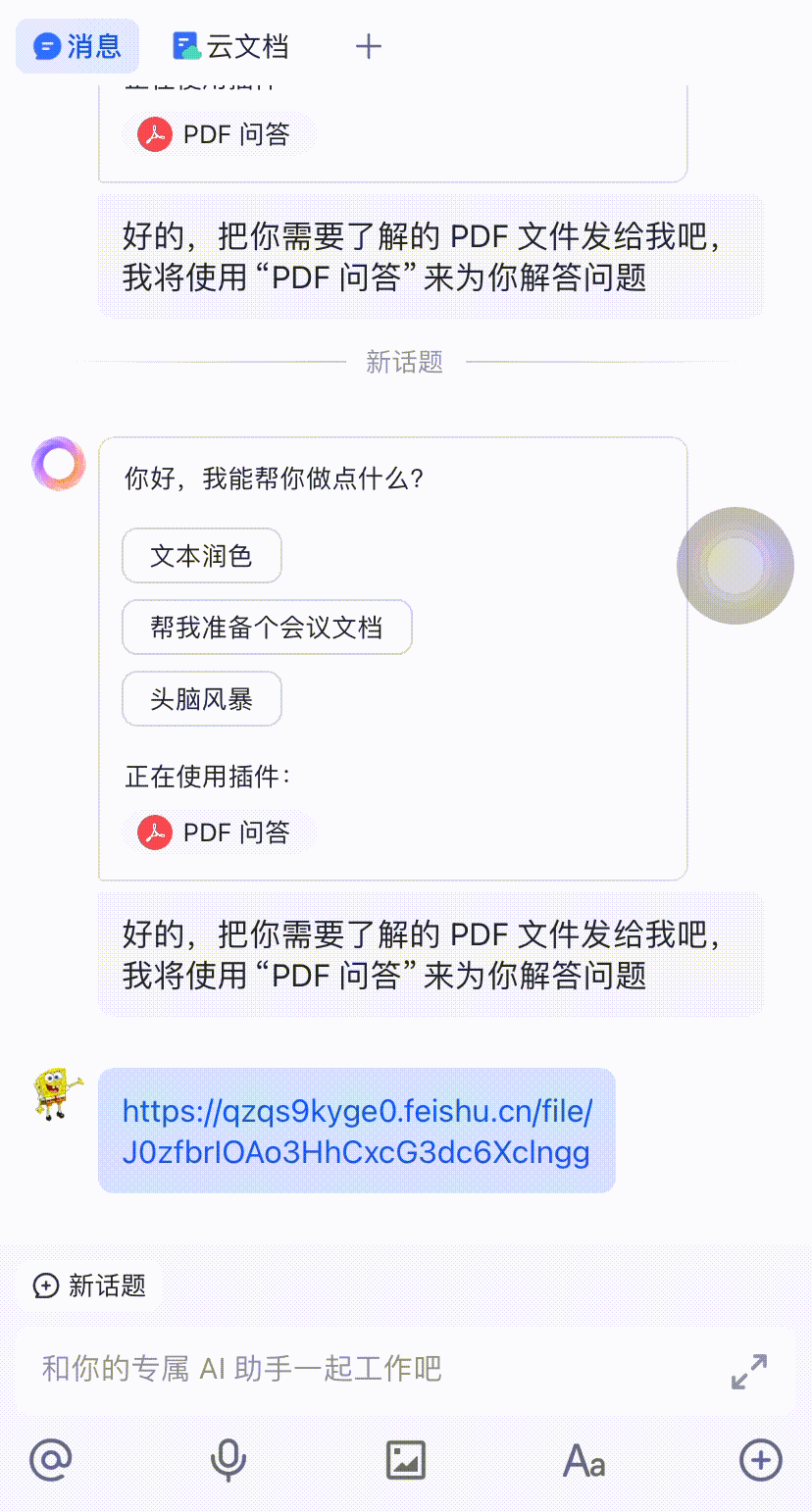Open the feishu.cn file link
This screenshot has width=812, height=1512.
357,1131
